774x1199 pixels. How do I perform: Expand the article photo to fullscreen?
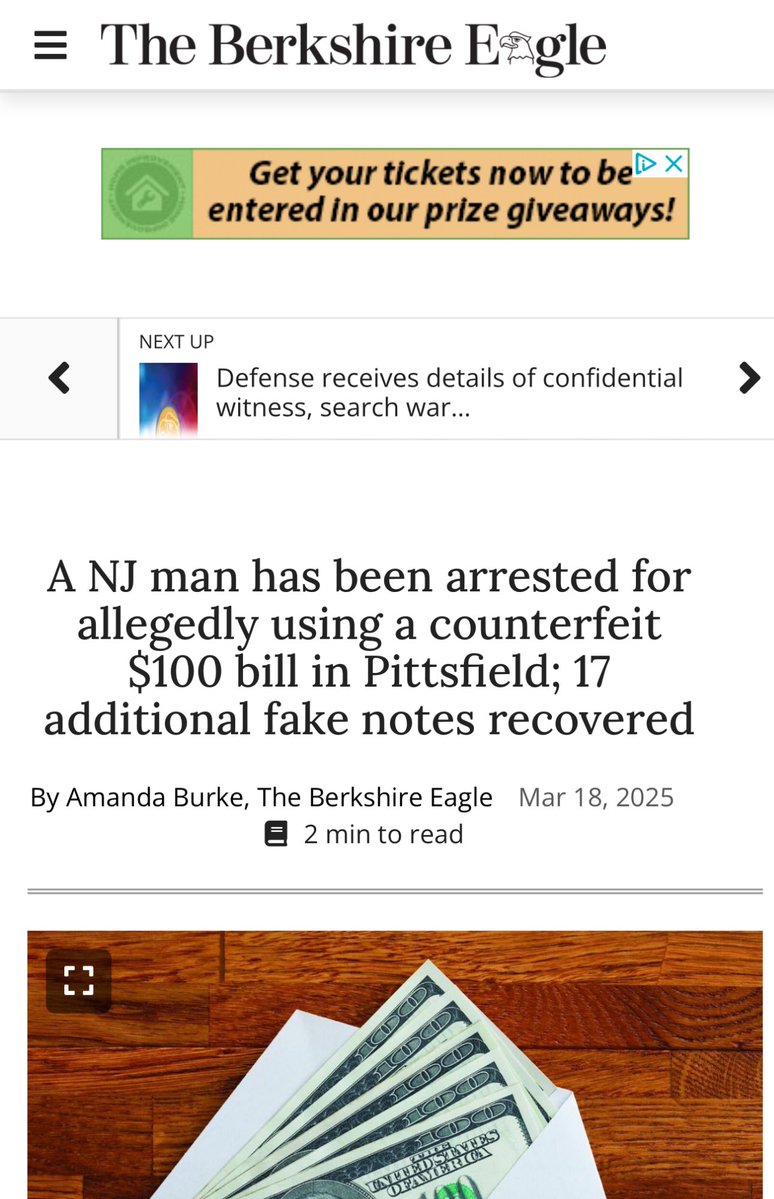pyautogui.click(x=79, y=981)
